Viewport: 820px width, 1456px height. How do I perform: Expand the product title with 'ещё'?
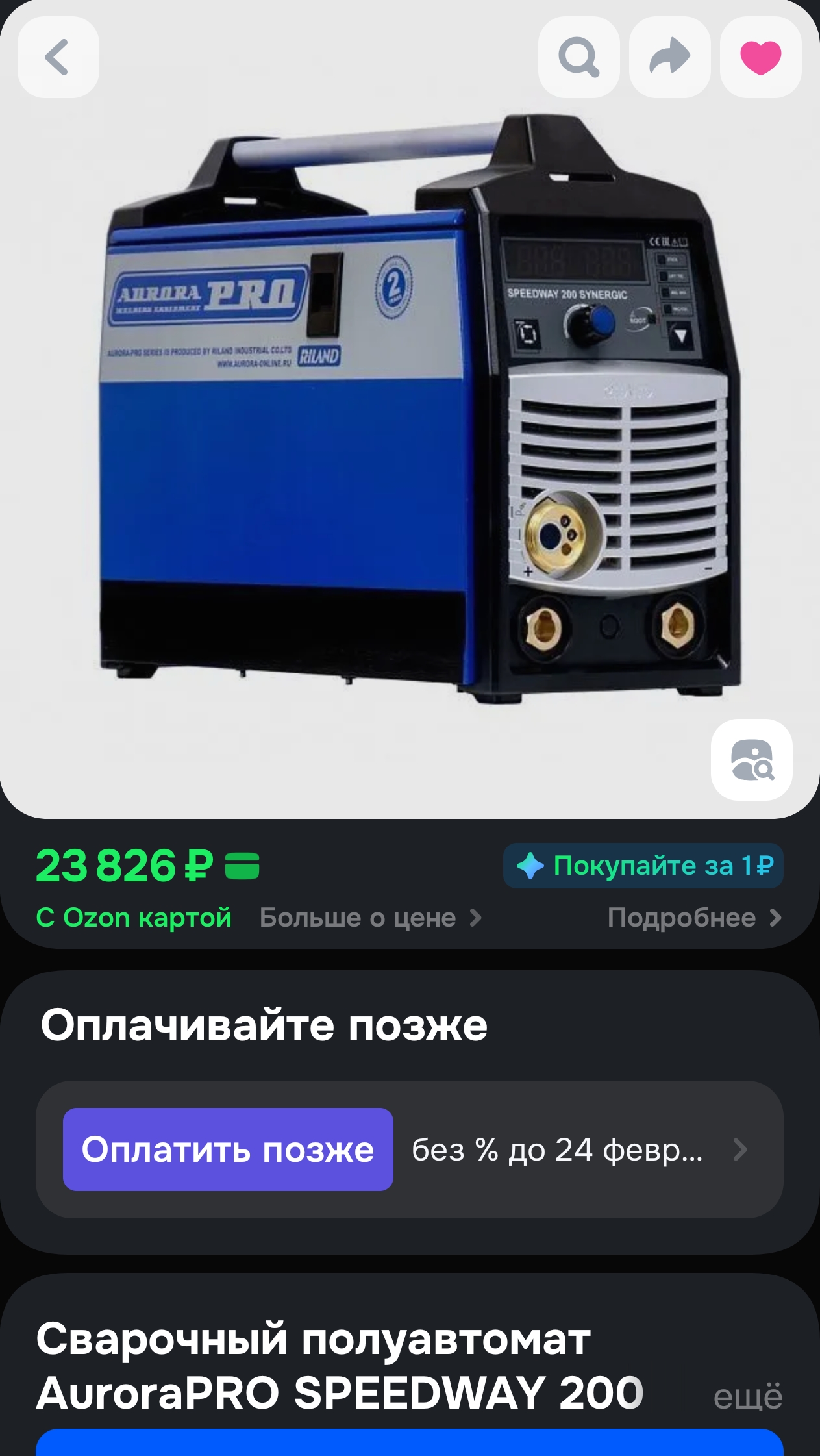[x=747, y=1396]
